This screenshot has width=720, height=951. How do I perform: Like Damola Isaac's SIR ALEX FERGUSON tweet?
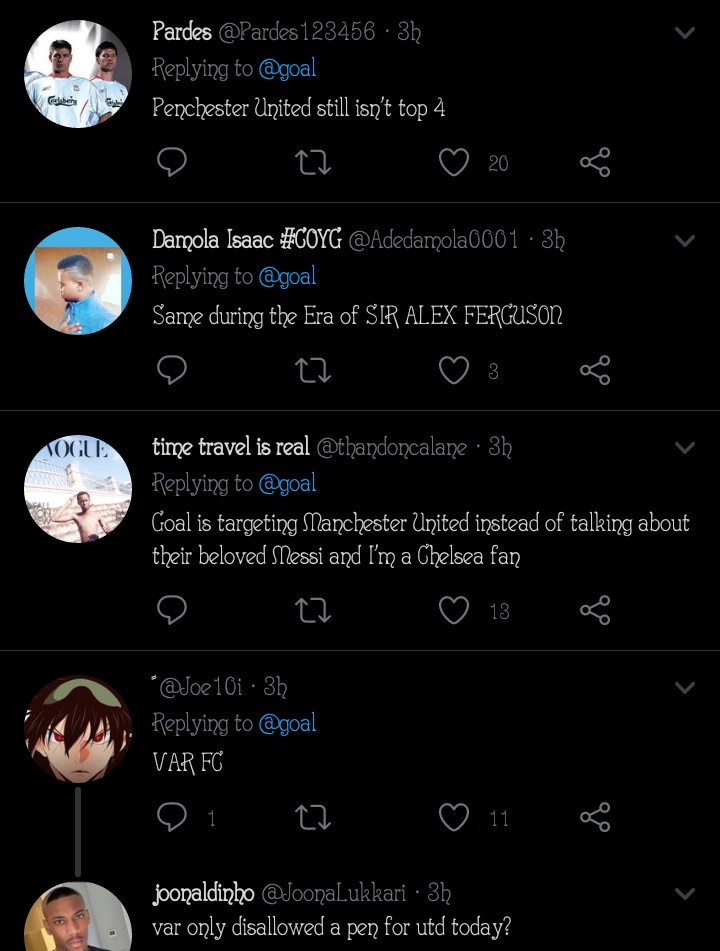455,371
